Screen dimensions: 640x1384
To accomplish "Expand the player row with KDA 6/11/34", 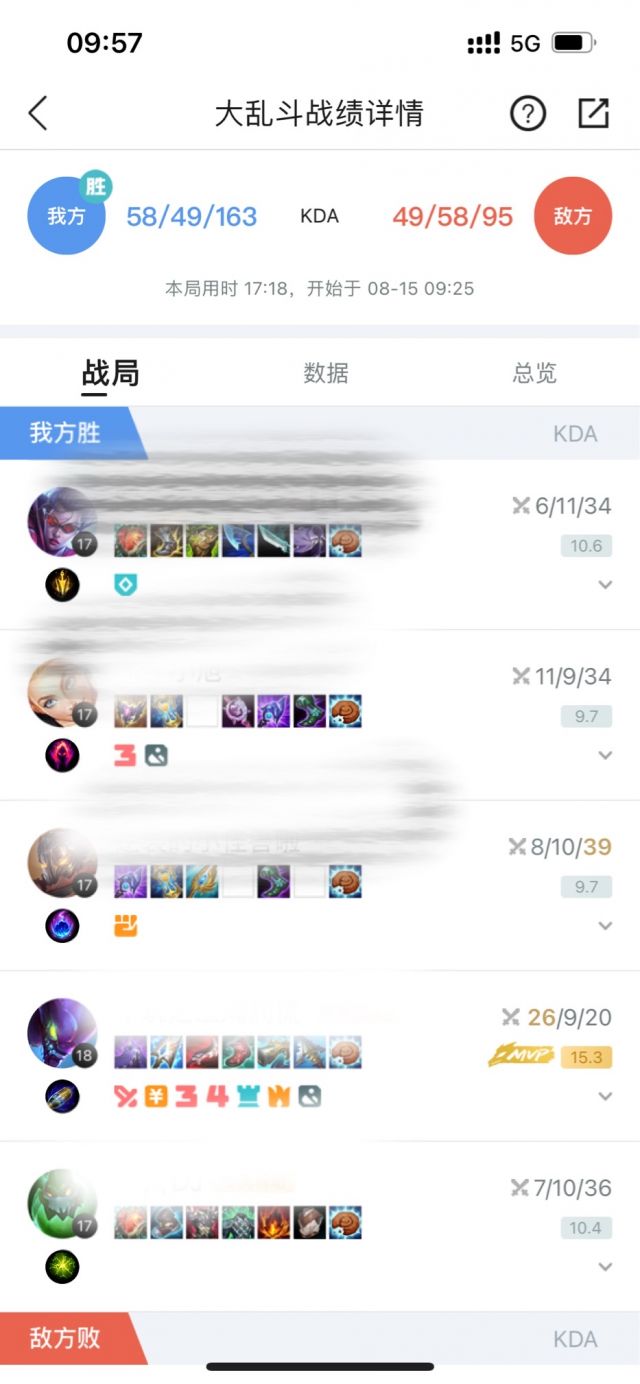I will 605,585.
